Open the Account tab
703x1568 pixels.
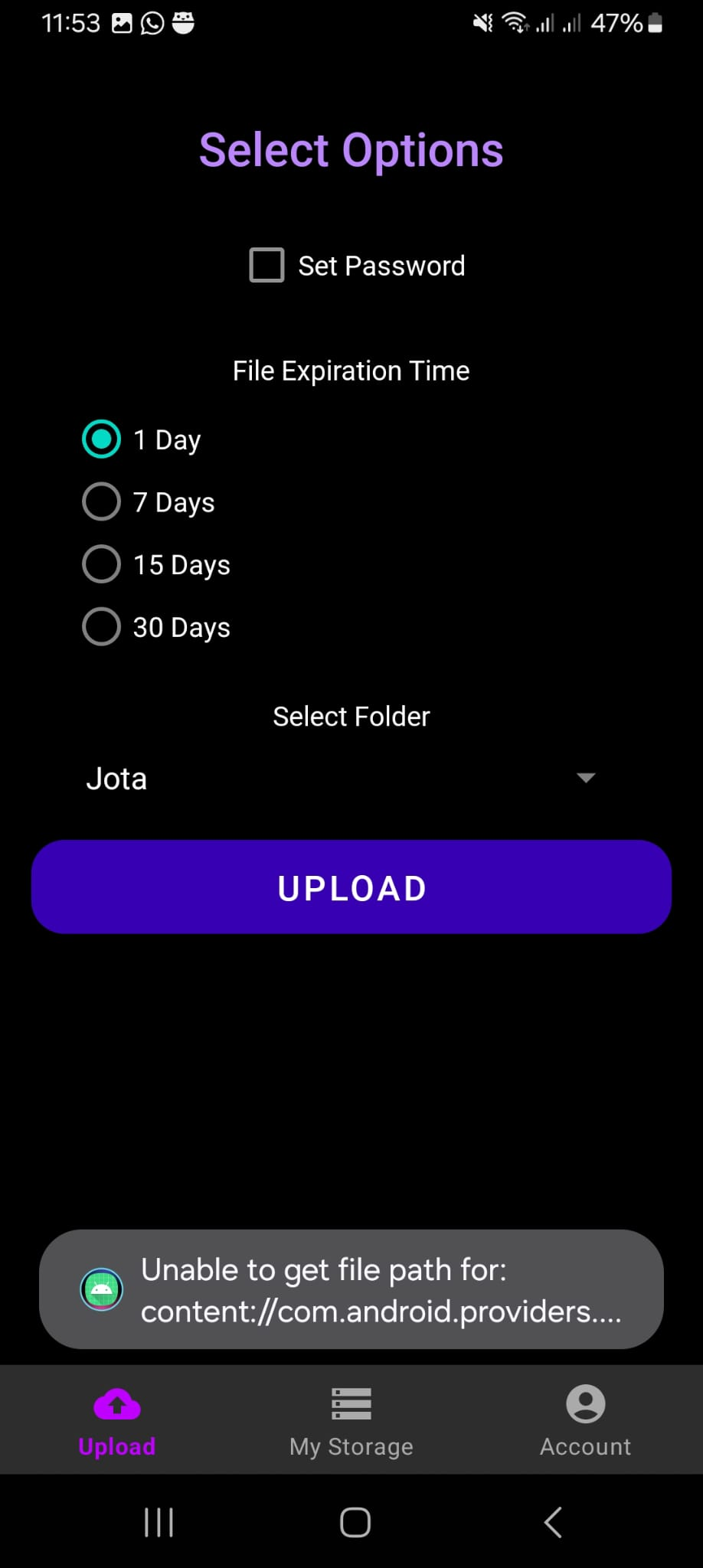point(585,1421)
